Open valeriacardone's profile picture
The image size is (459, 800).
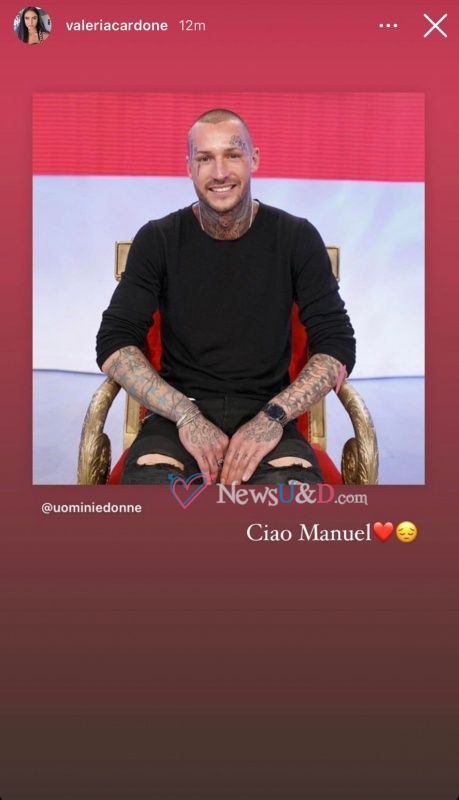click(33, 26)
